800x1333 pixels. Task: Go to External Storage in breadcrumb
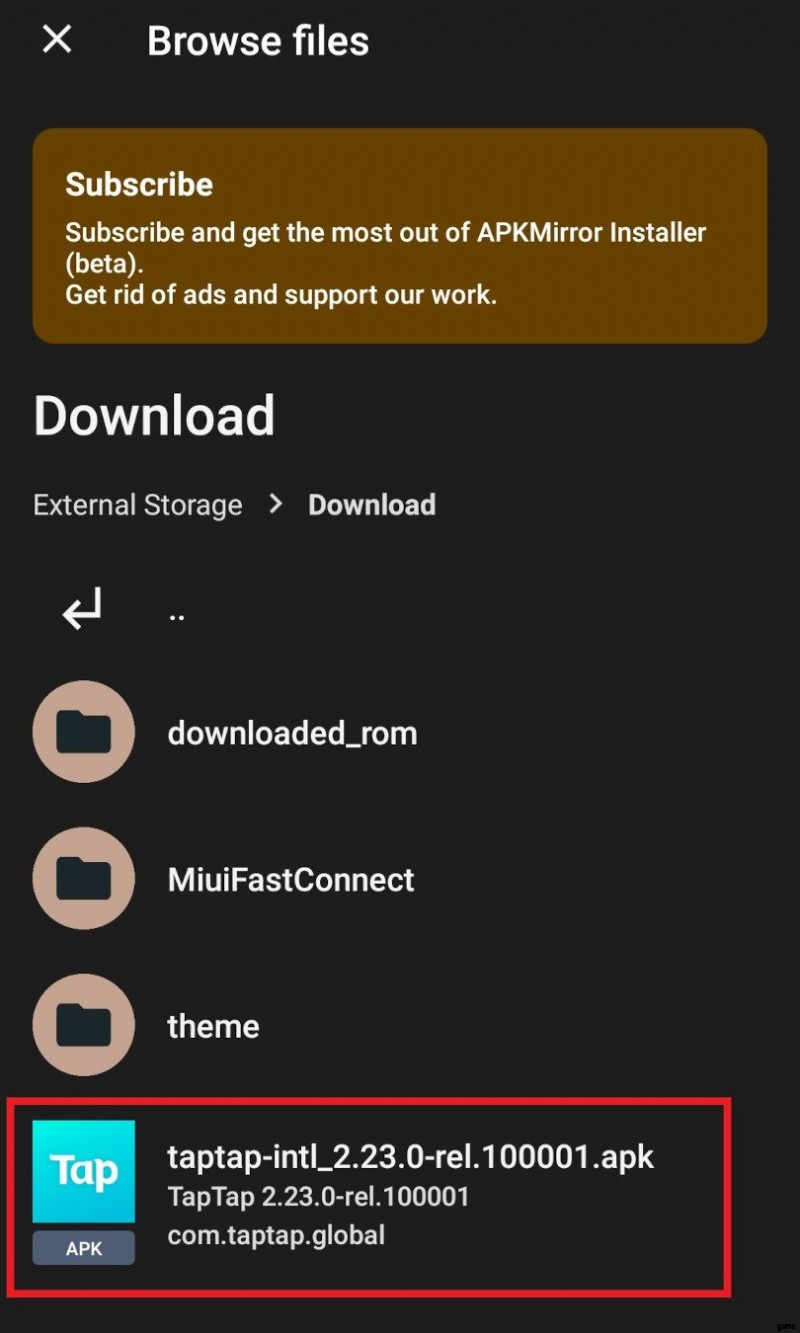point(138,505)
